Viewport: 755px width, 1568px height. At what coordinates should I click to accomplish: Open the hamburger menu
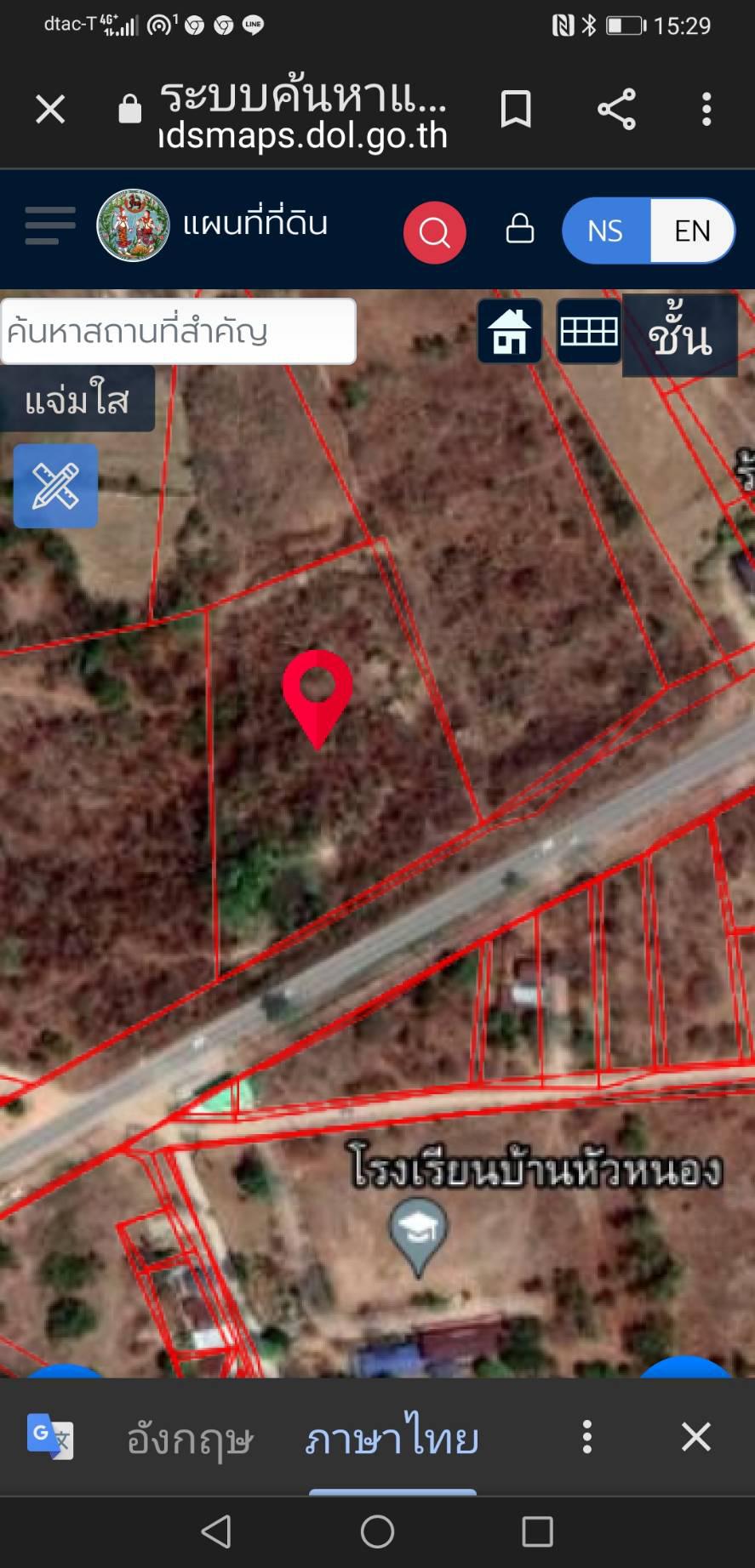point(50,225)
